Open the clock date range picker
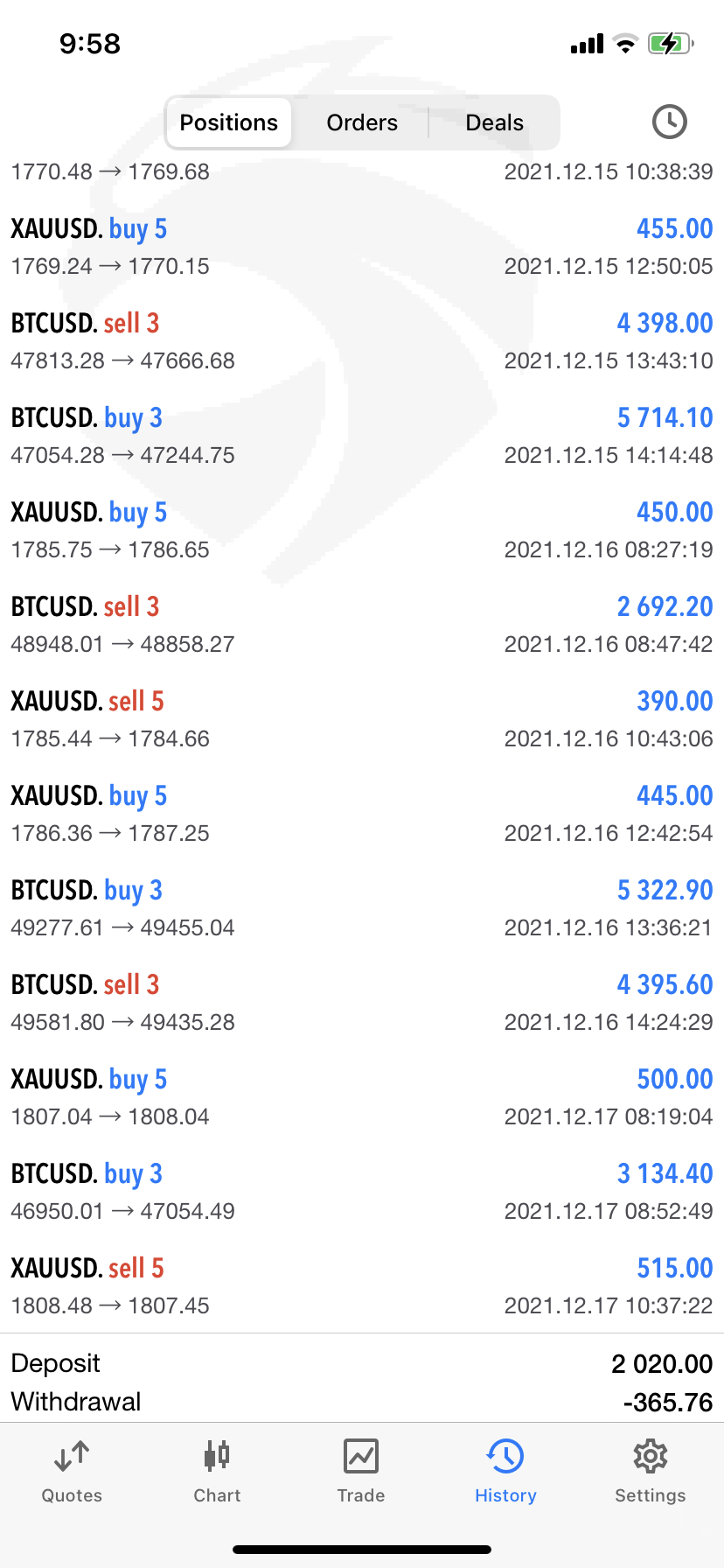This screenshot has width=724, height=1568. (x=669, y=122)
